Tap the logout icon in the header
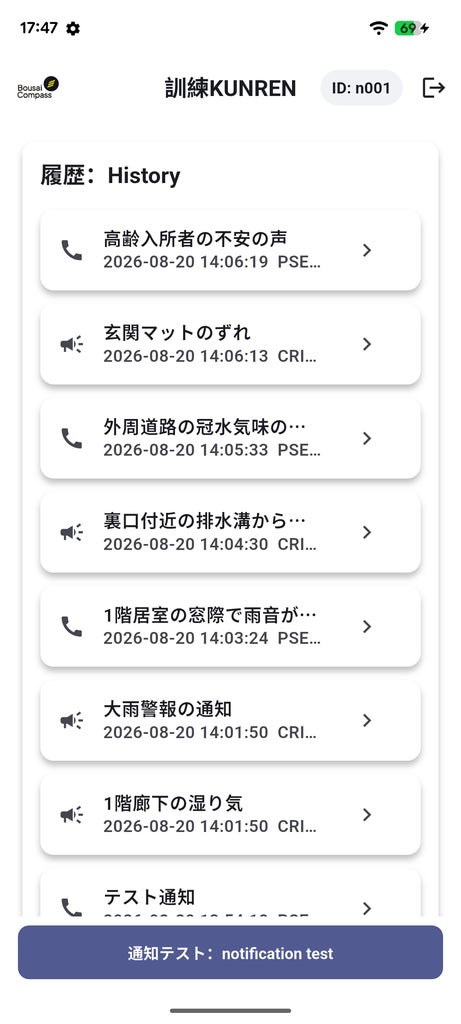Viewport: 461px width, 1024px height. (434, 88)
